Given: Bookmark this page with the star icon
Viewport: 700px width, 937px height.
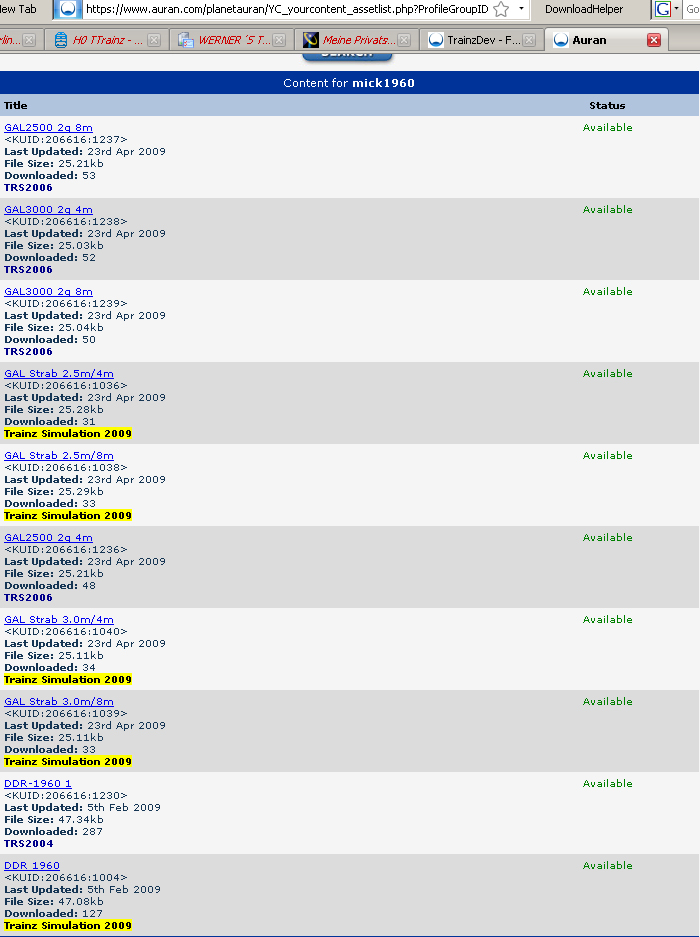Looking at the screenshot, I should (501, 9).
